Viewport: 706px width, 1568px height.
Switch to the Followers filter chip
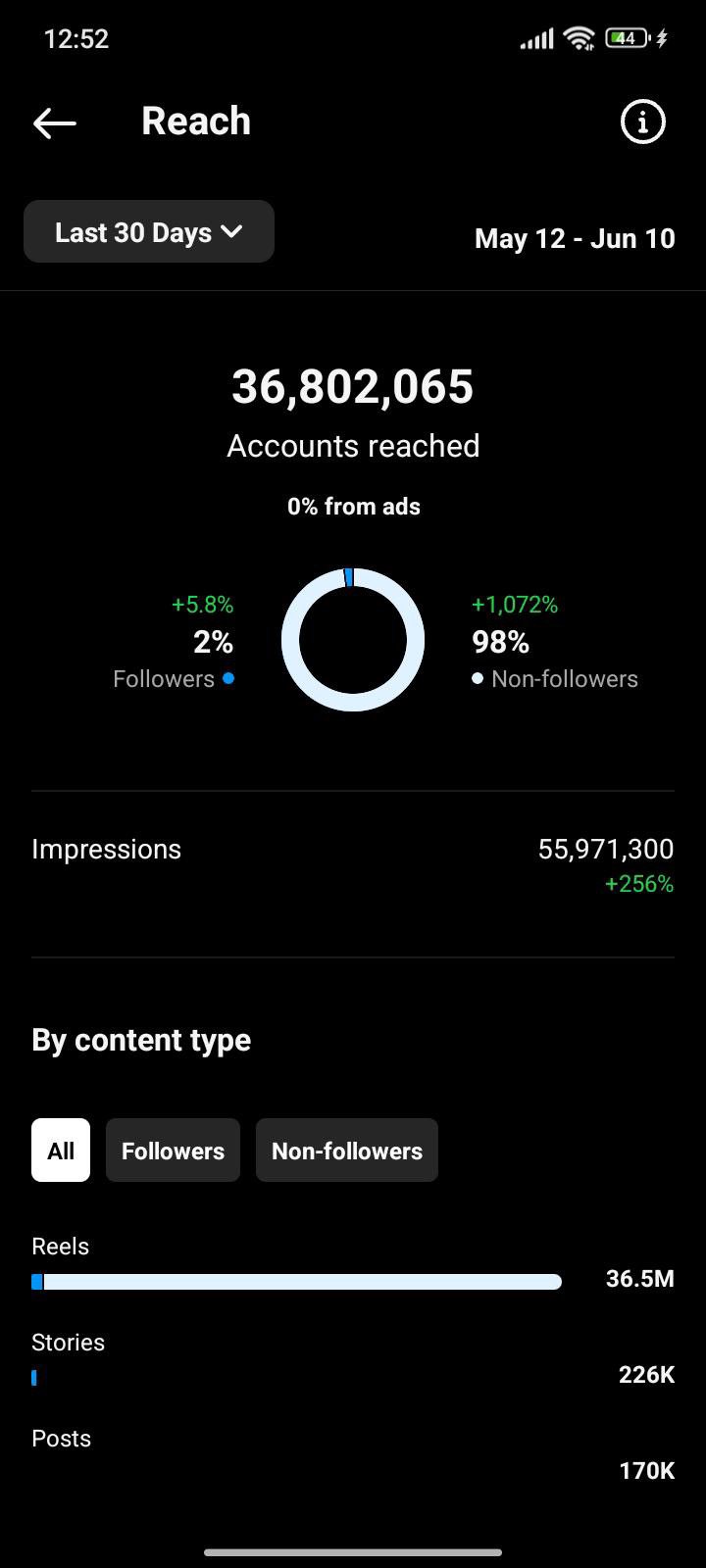click(173, 1151)
